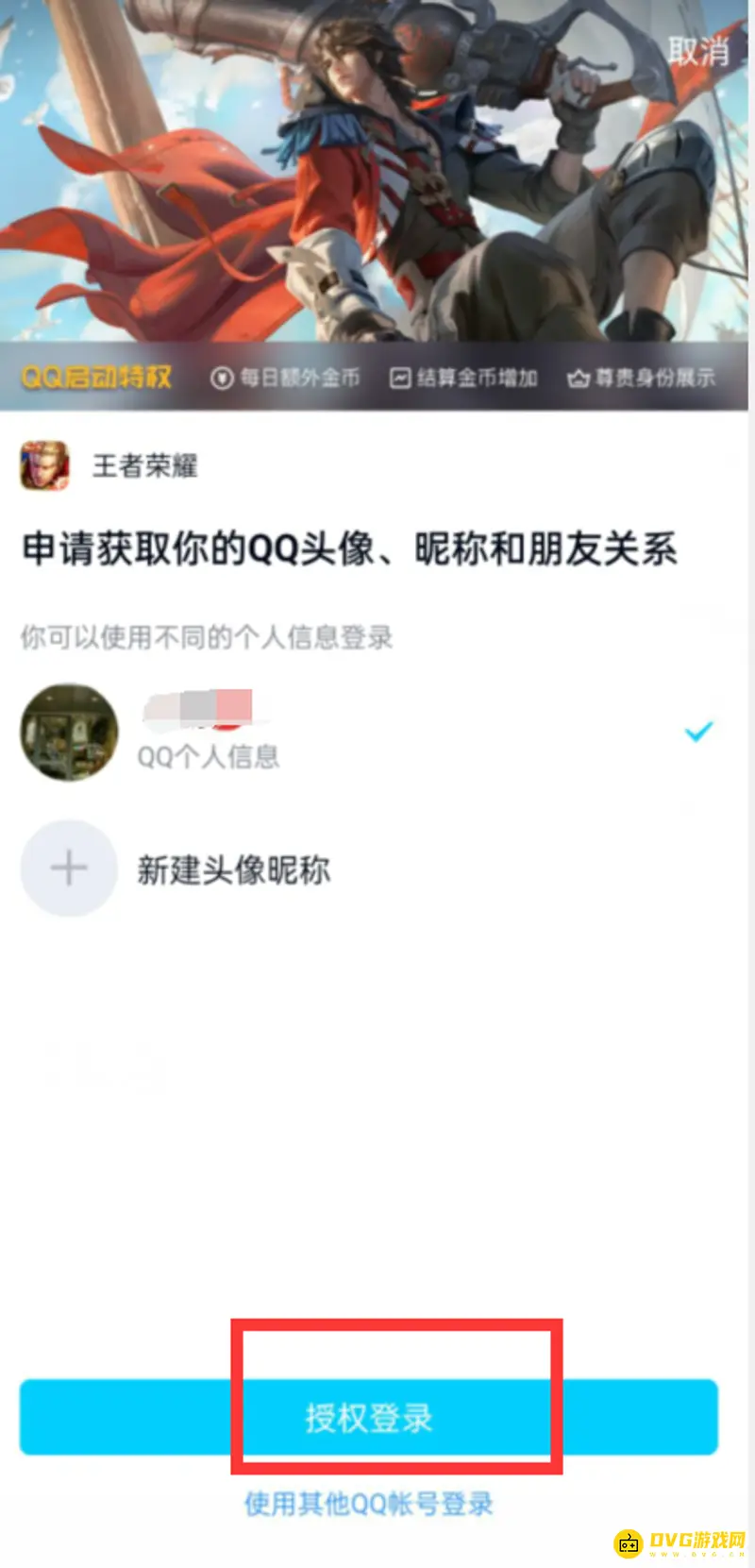Tap the QQ启动特权 banner logo
The height and width of the screenshot is (1568, 755).
[94, 377]
